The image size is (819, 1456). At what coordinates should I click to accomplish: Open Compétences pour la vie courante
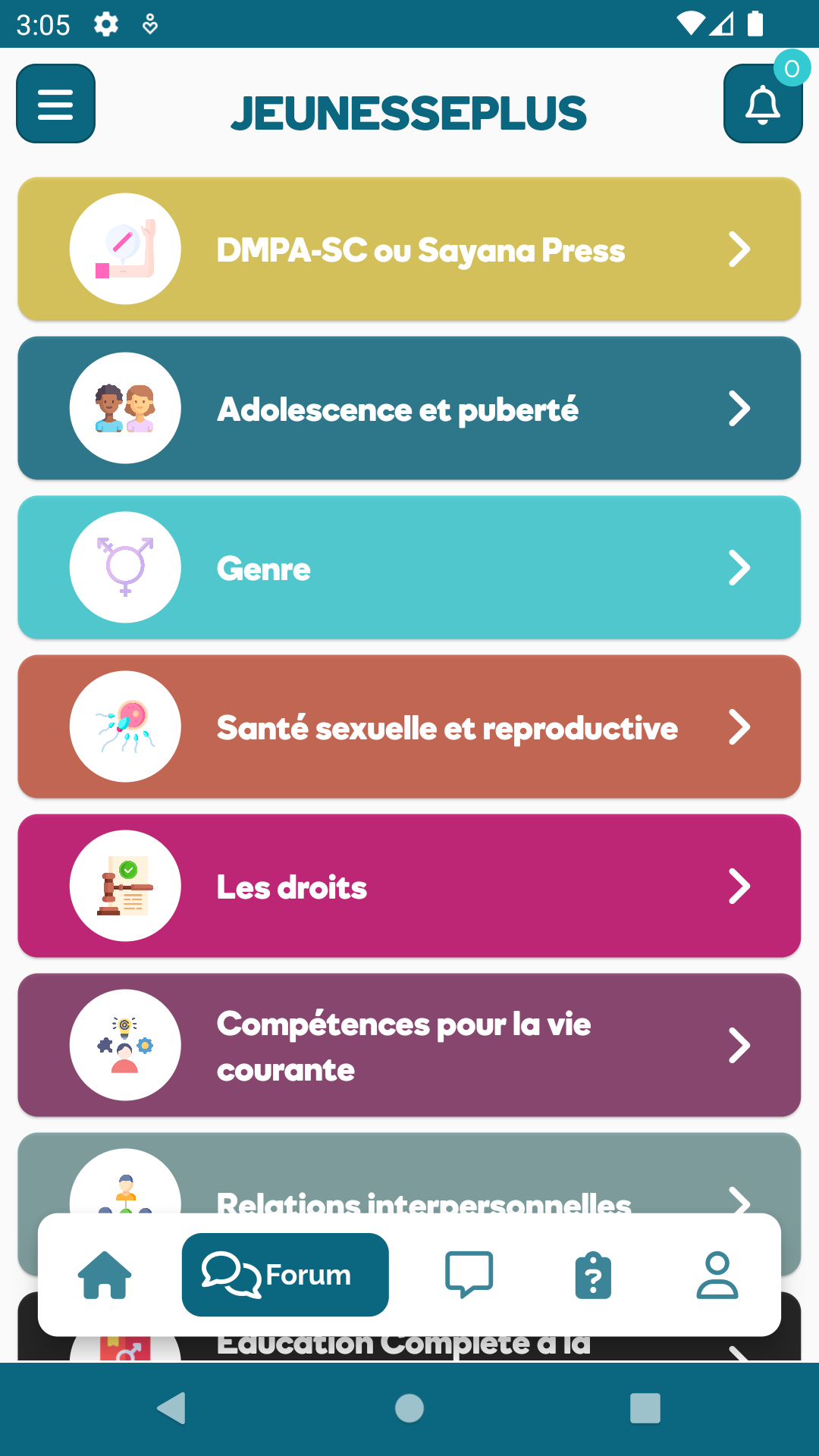coord(409,1045)
